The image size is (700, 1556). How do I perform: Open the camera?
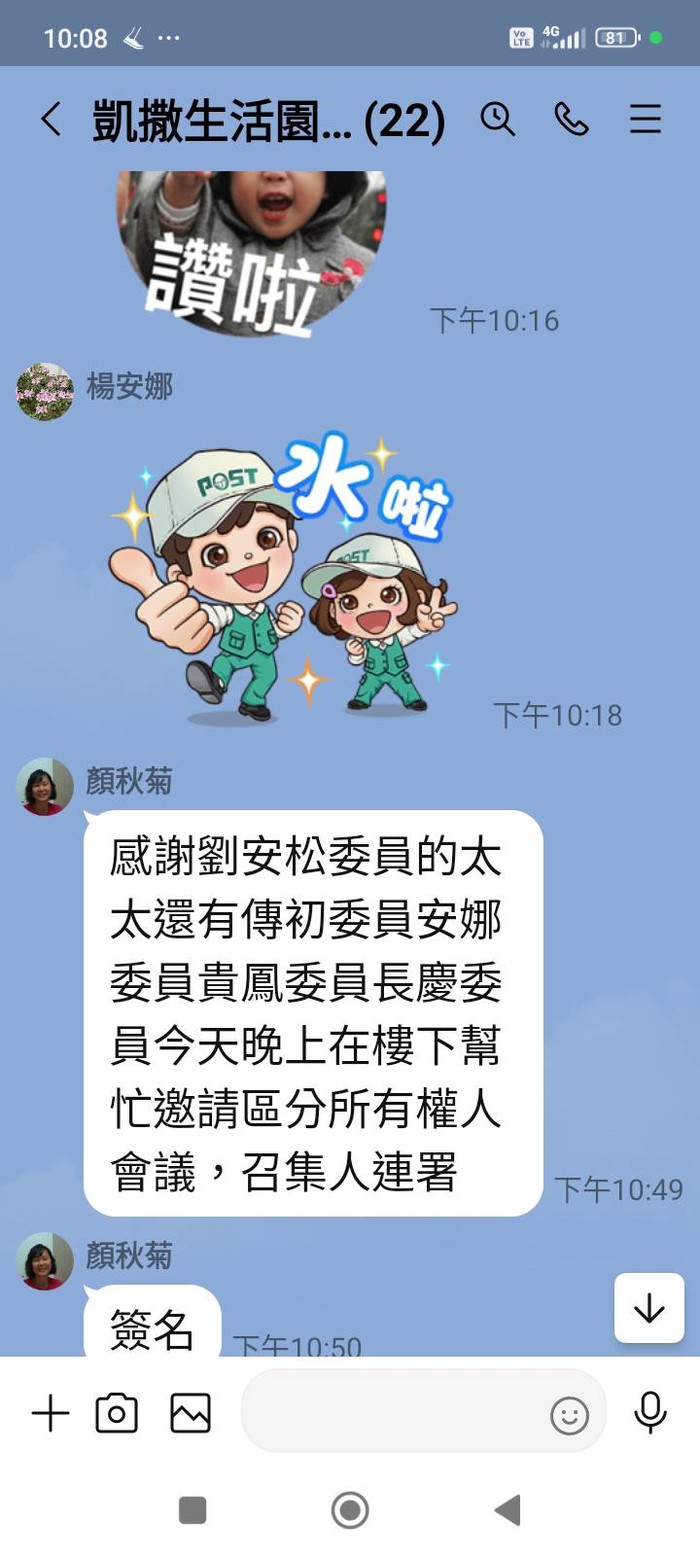116,1413
